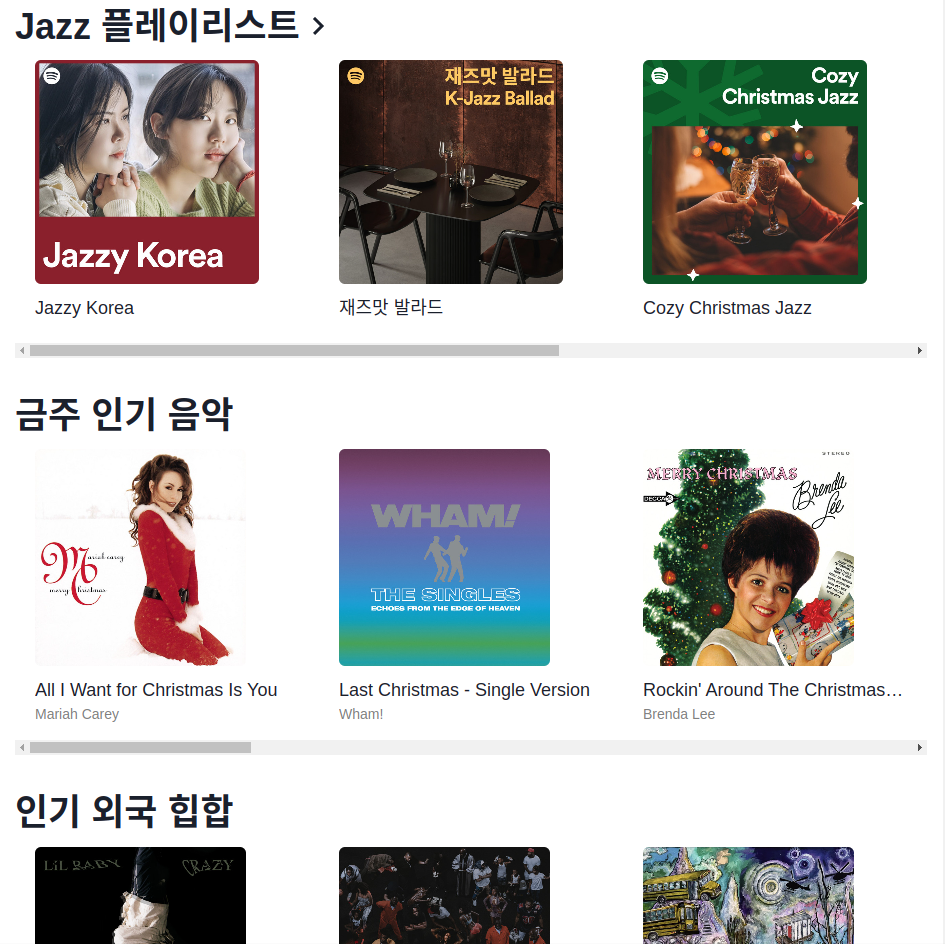Tap right arrow of 금주 인기 음악 scrollbar
The width and height of the screenshot is (945, 944).
click(x=920, y=748)
